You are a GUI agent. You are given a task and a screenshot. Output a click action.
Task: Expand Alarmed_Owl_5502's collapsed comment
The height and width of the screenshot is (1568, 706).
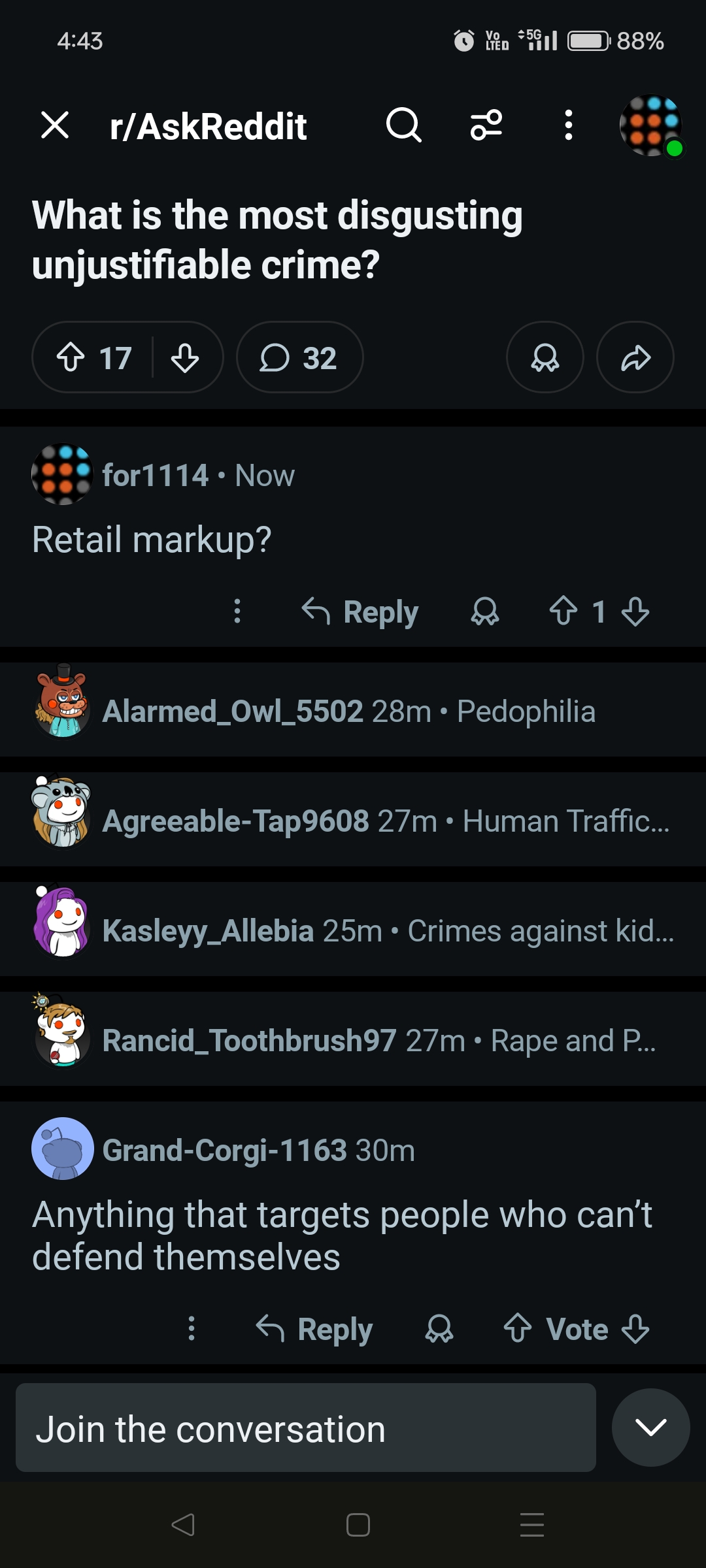(x=353, y=711)
